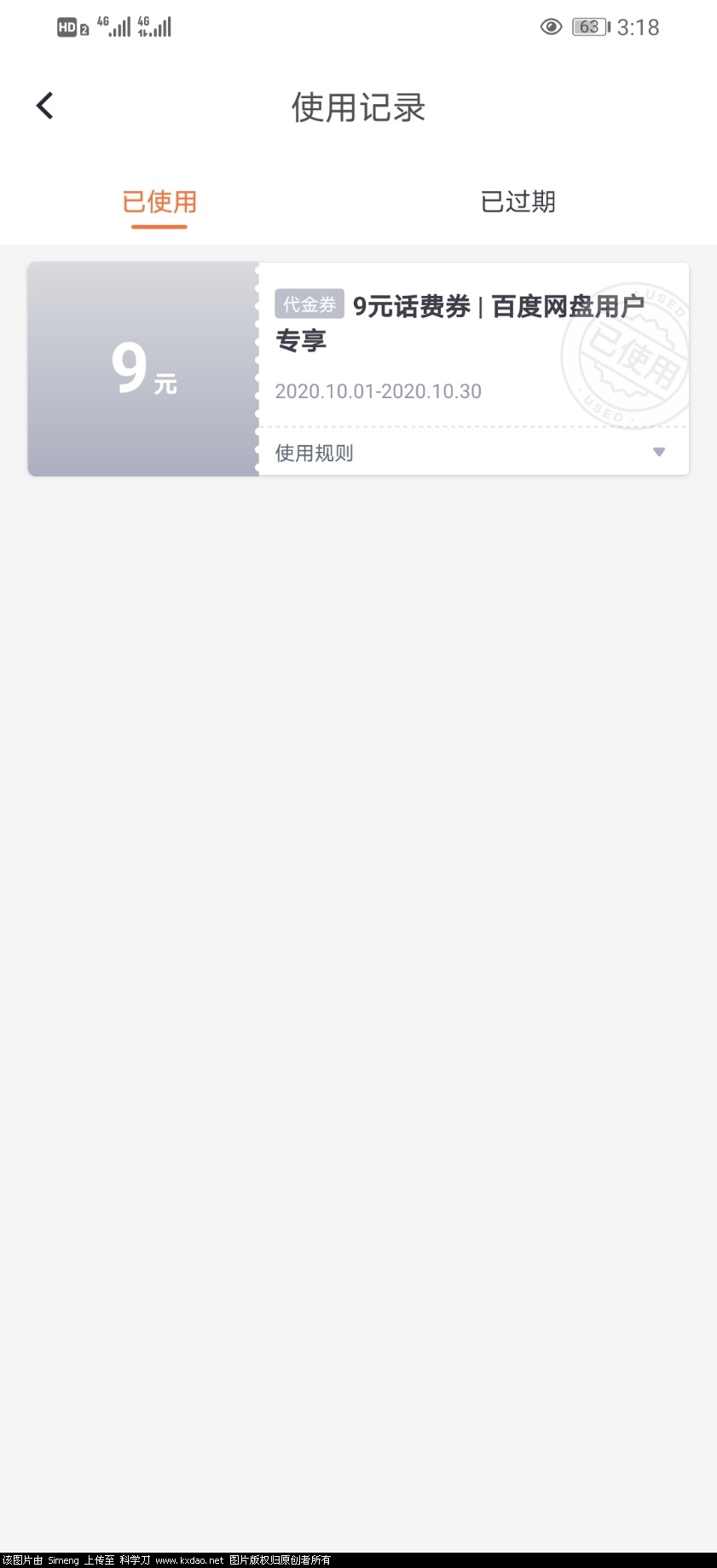
Task: Expand the 使用规则 section
Action: tap(314, 452)
